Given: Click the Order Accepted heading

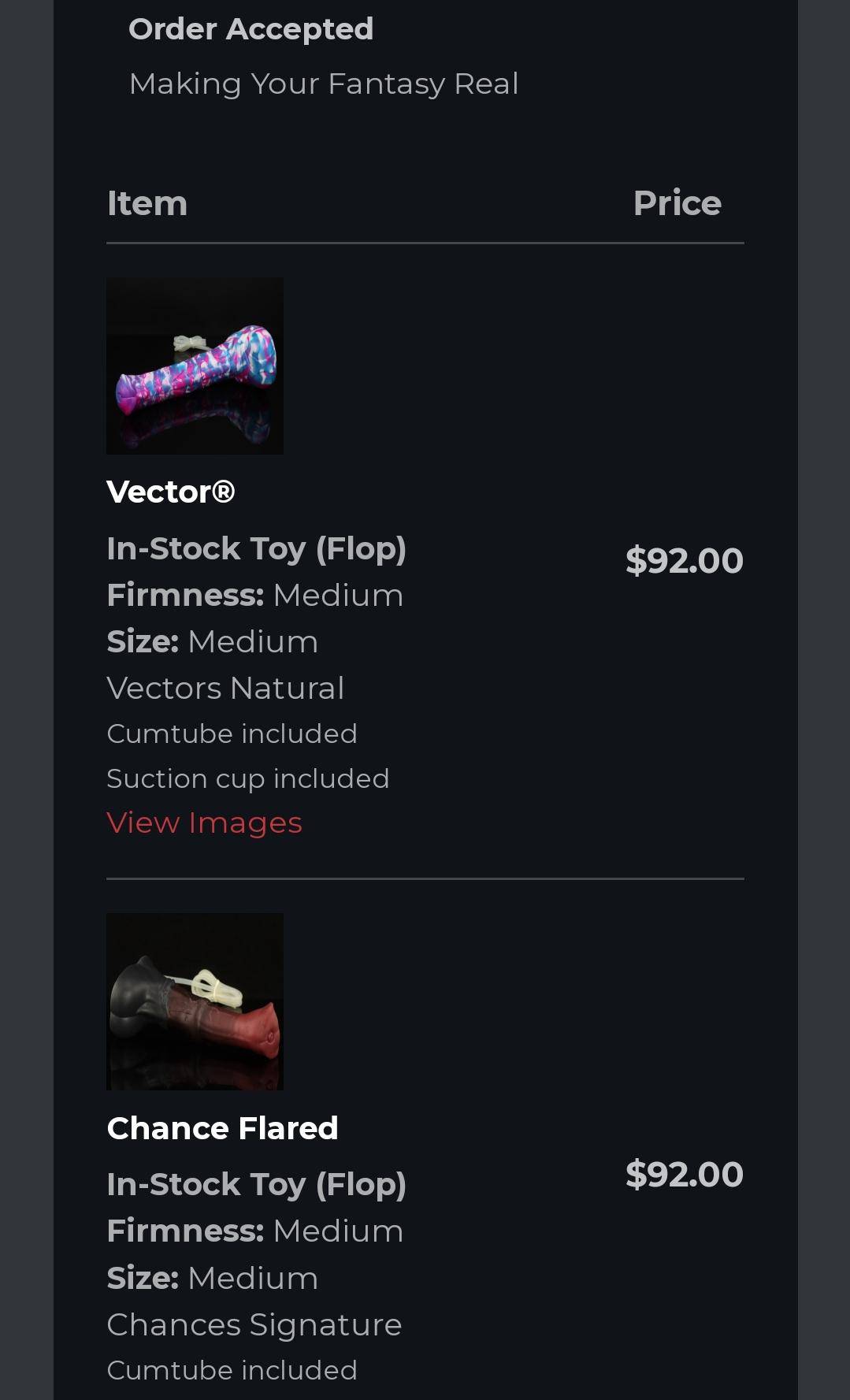Looking at the screenshot, I should (x=252, y=28).
